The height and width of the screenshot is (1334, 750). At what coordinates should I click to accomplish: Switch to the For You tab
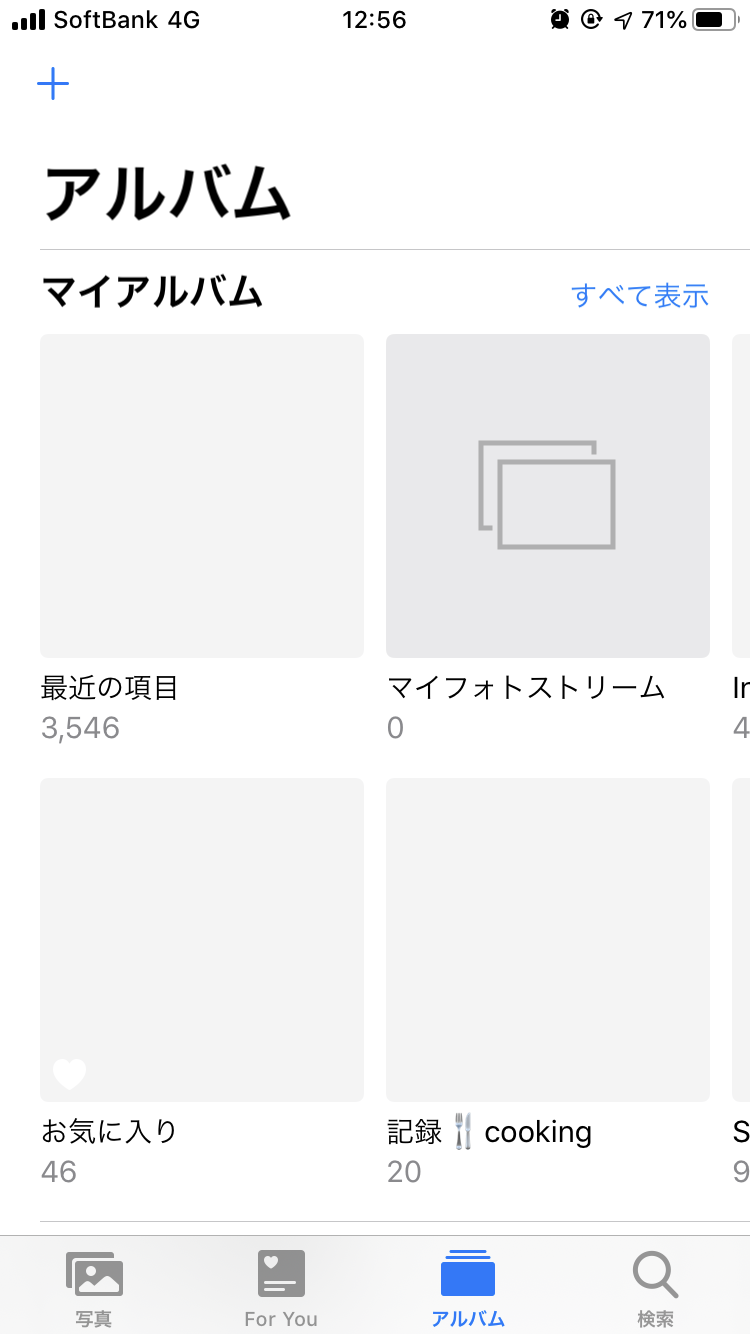click(281, 1288)
